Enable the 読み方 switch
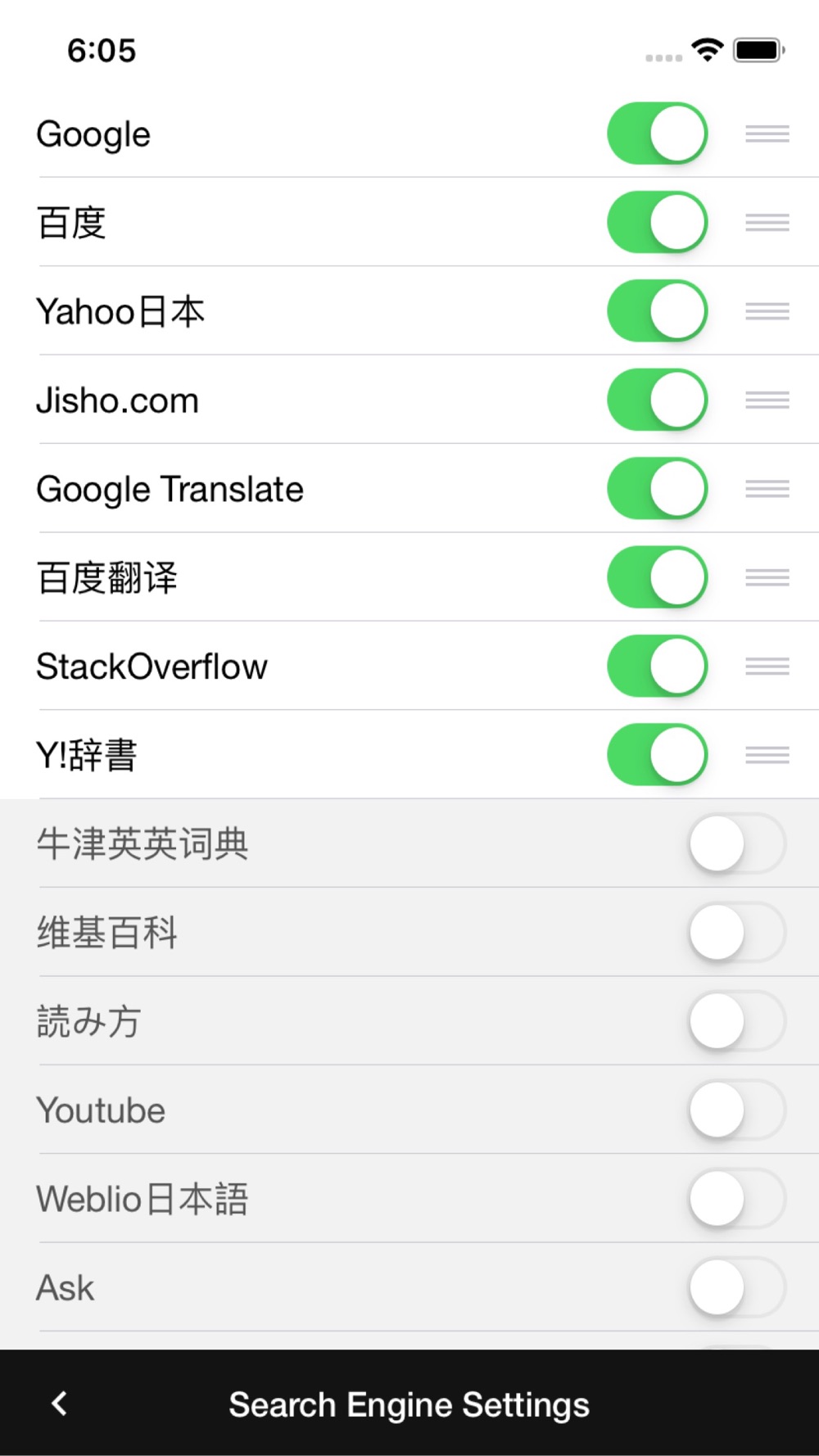819x1456 pixels. [x=736, y=1021]
